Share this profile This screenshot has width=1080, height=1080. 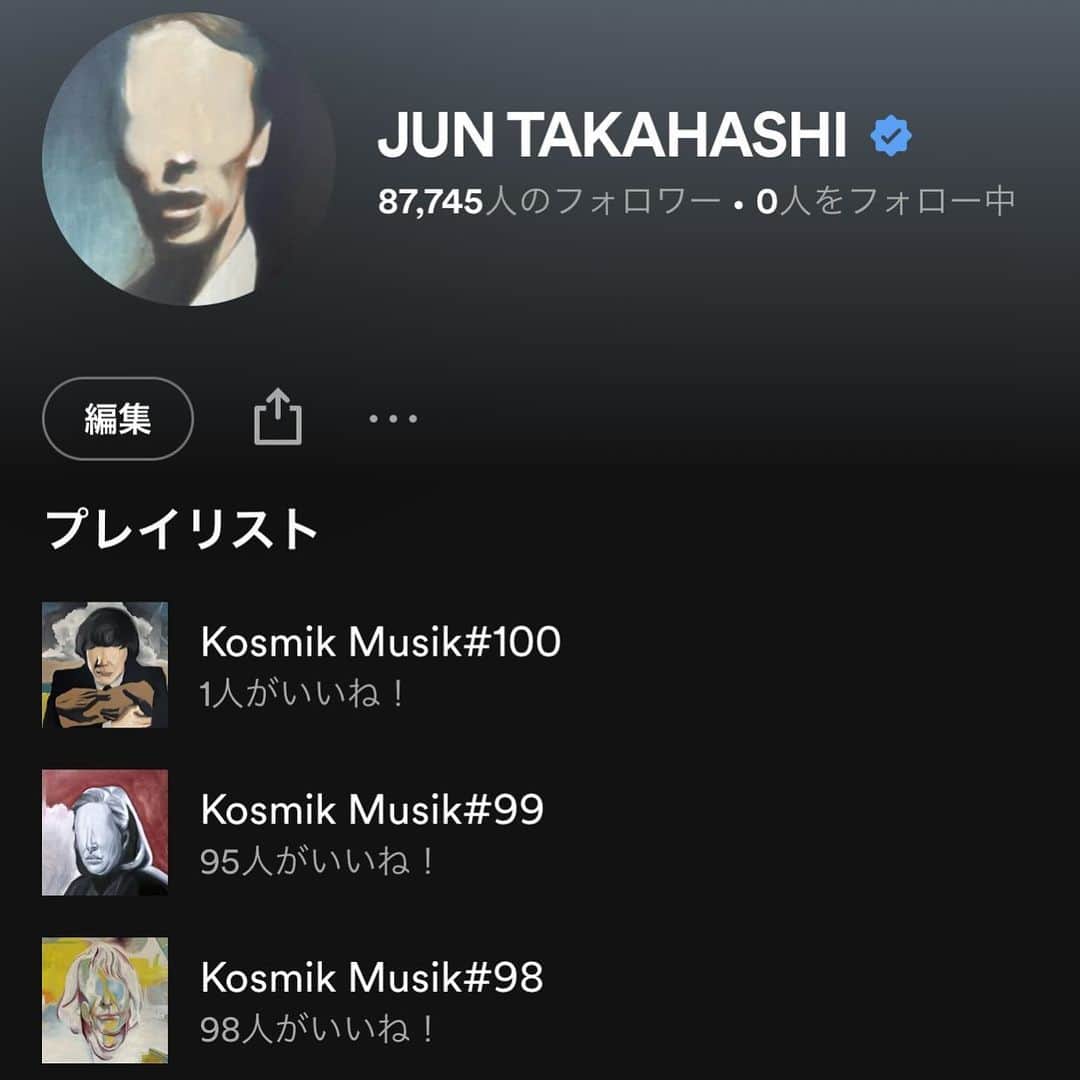277,418
